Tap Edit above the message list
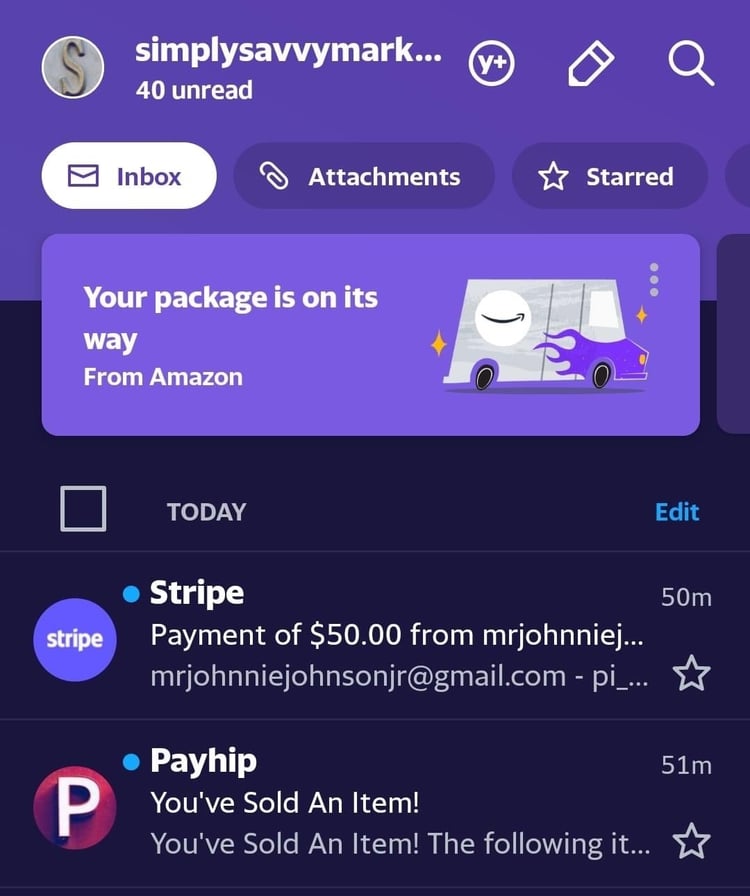Screen dimensions: 750x896 pyautogui.click(x=677, y=512)
